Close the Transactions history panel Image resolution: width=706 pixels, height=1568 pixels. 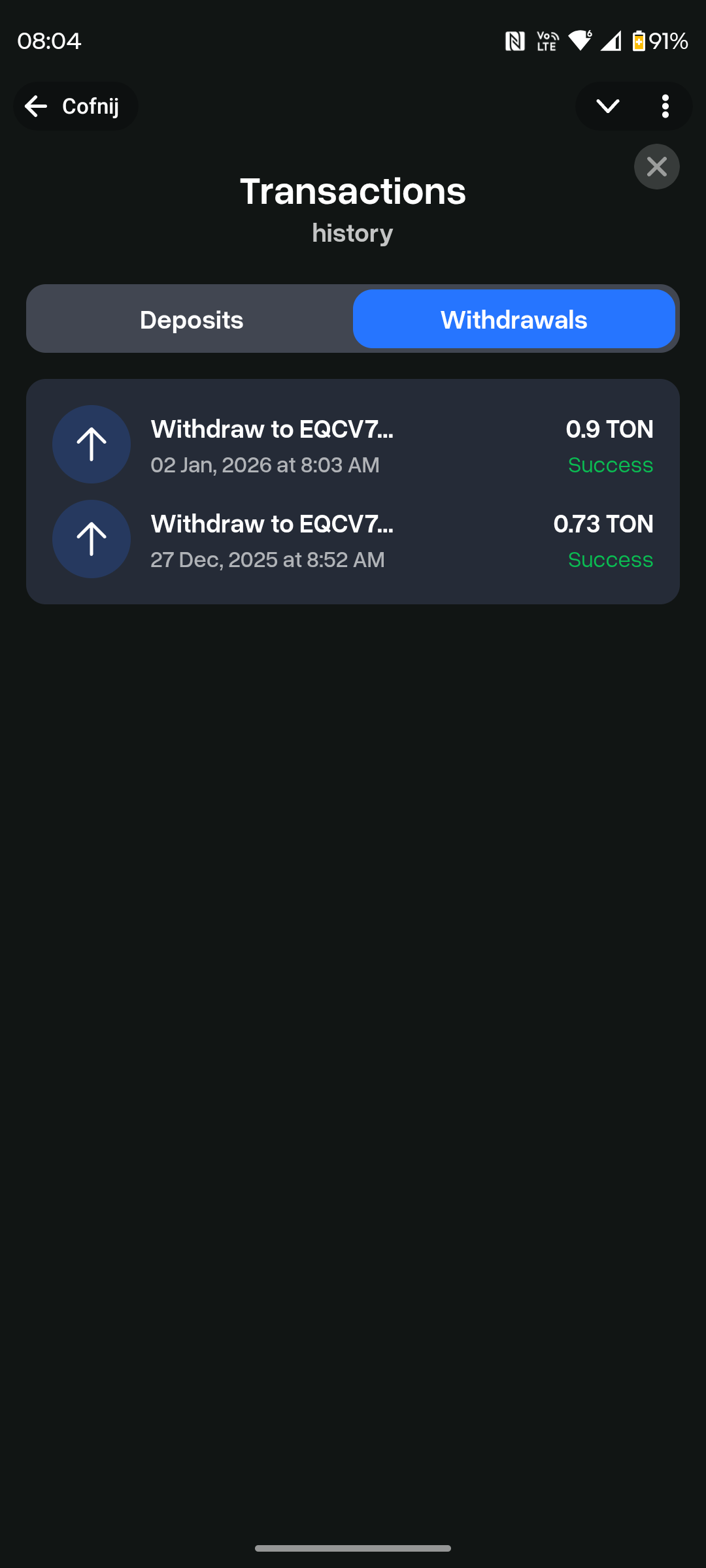[x=656, y=167]
